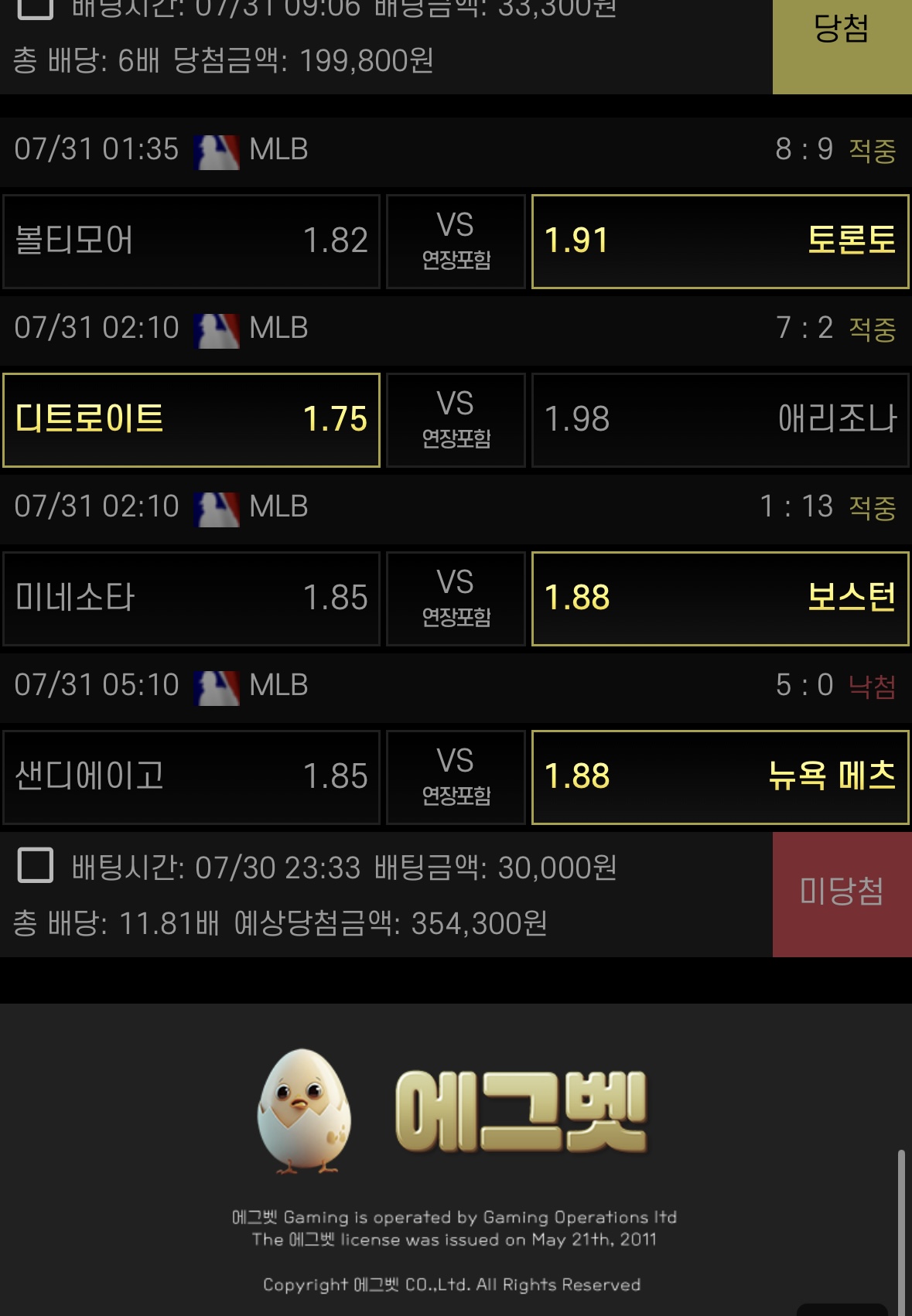Select 미네소타 at 1.85 odds
The image size is (912, 1316).
(191, 598)
